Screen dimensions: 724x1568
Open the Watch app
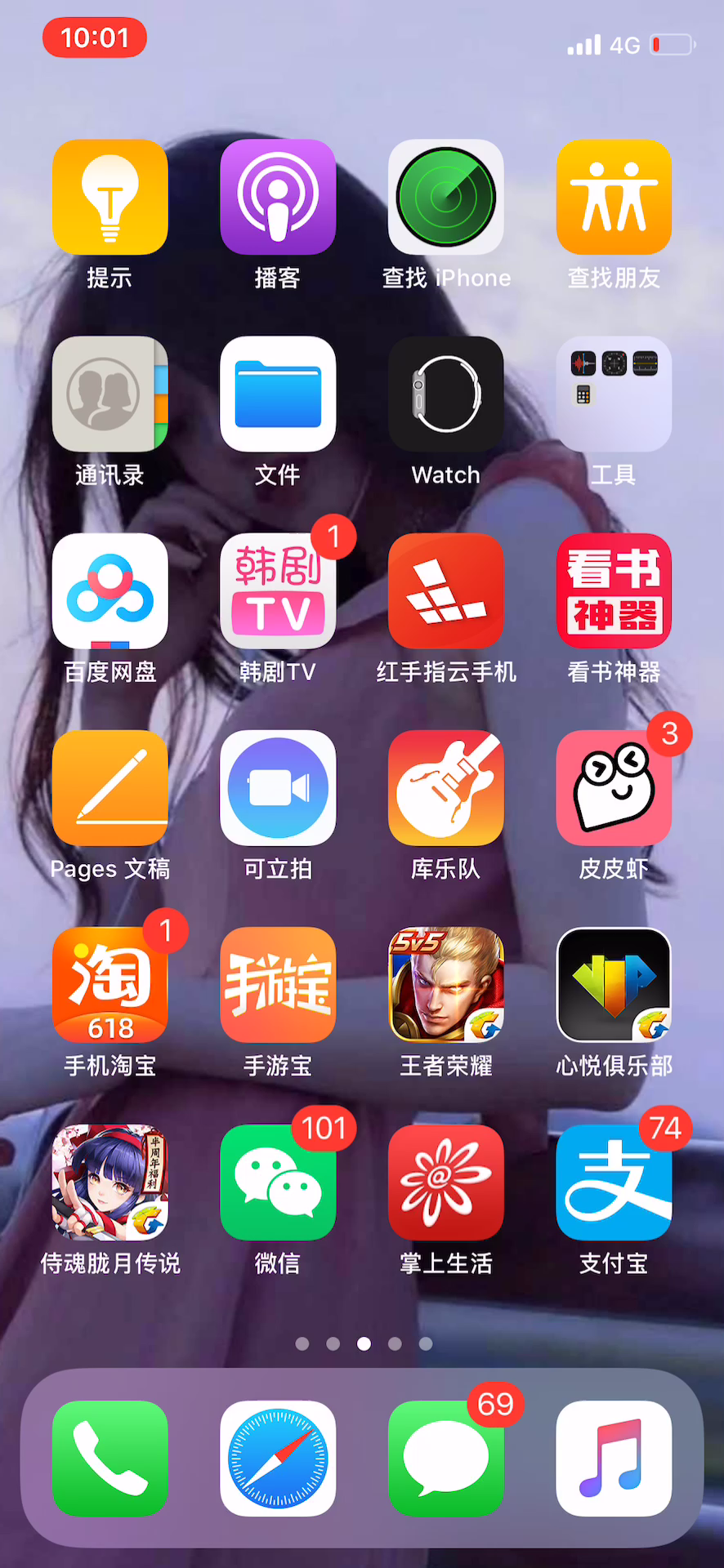[446, 394]
